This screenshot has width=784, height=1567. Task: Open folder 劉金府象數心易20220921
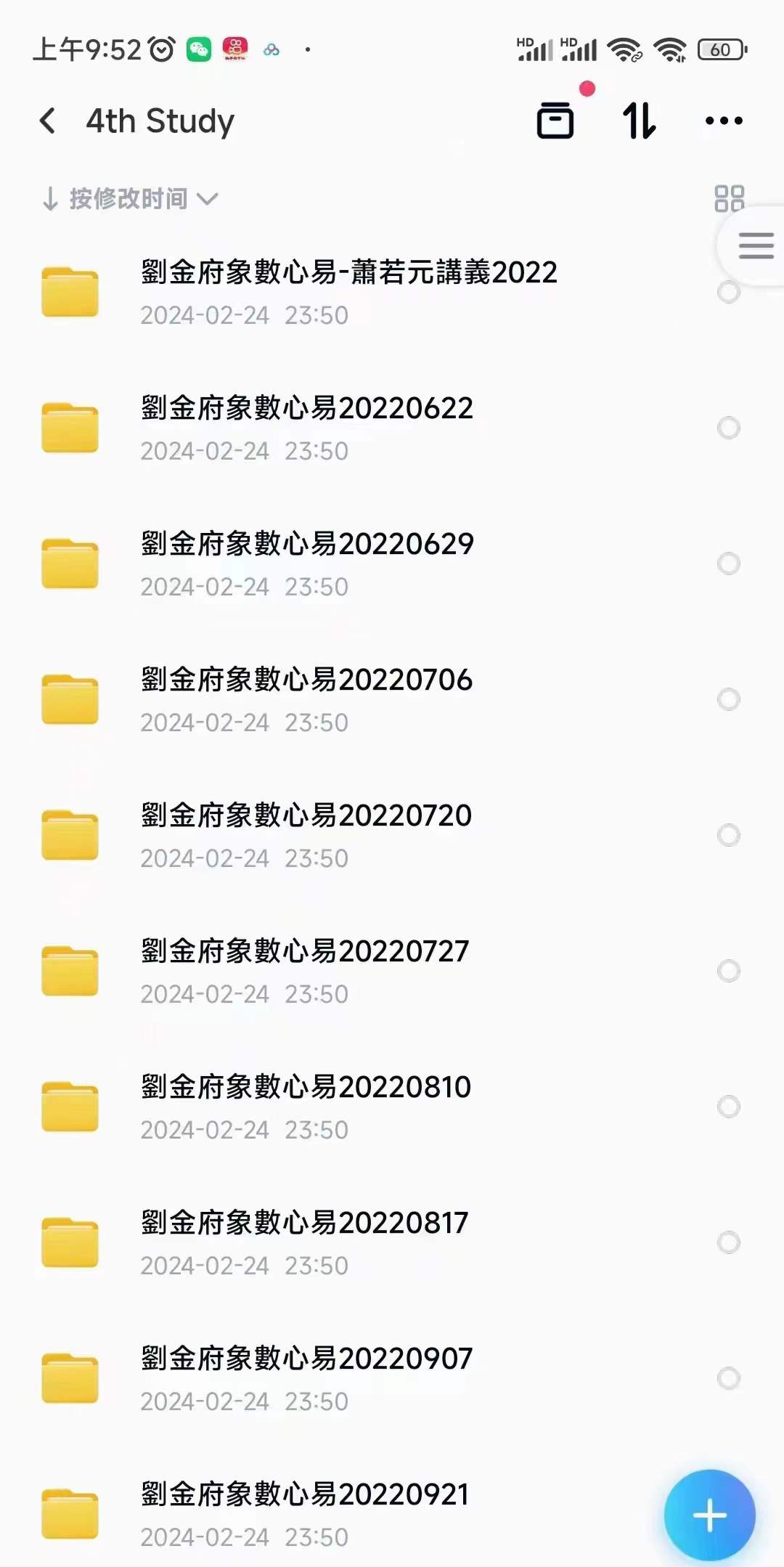305,1513
